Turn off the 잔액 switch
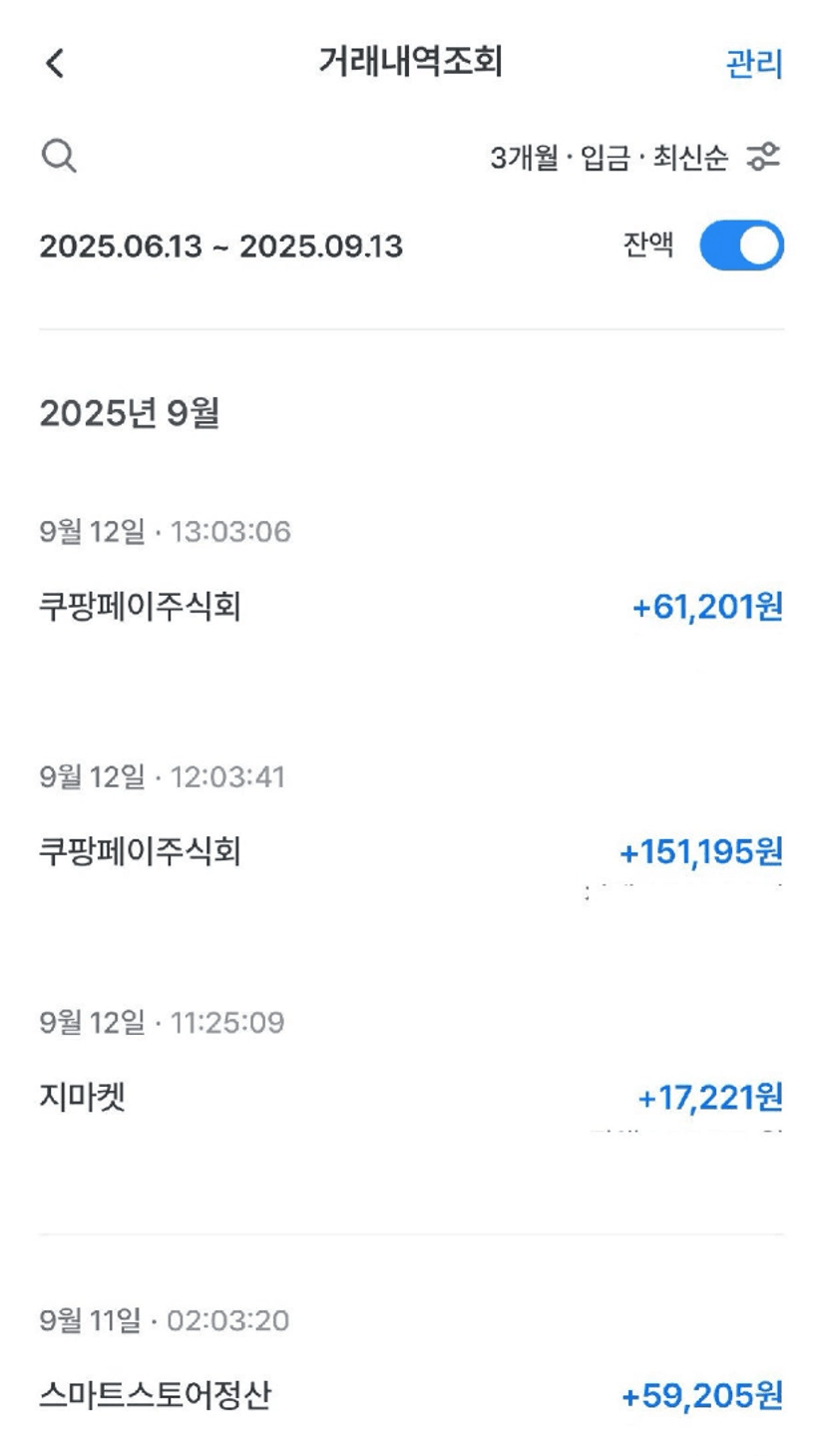Viewport: 825px width, 1456px height. coord(741,245)
